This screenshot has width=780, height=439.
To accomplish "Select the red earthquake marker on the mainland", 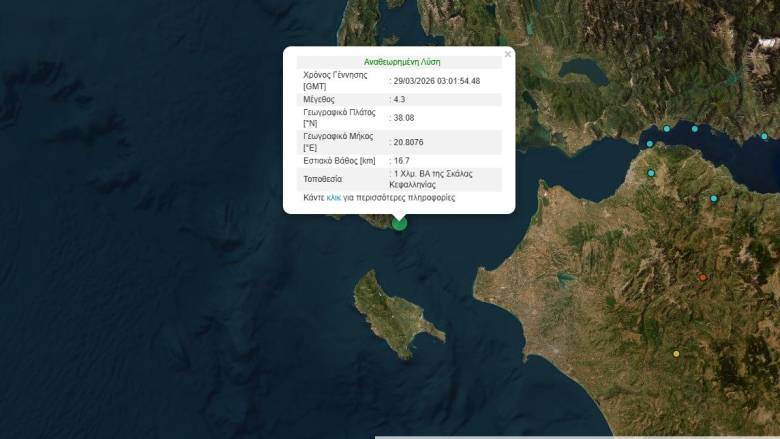I will (x=703, y=277).
